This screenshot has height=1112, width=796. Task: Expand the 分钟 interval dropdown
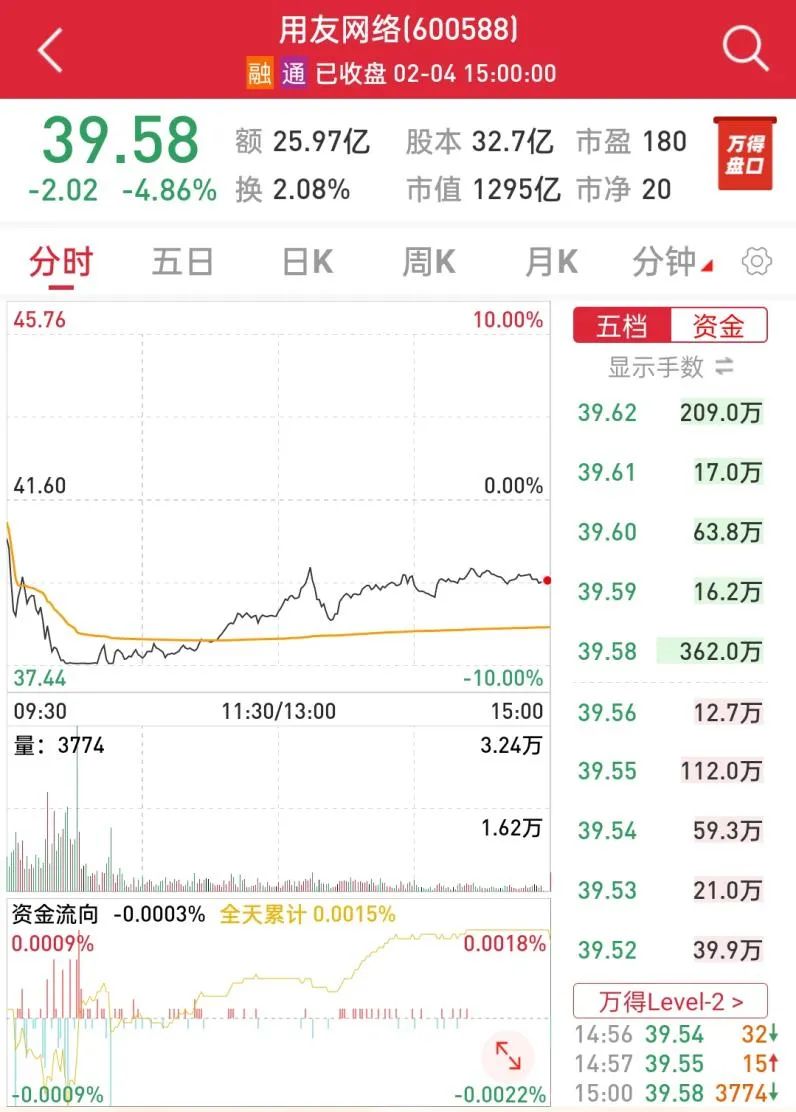pos(673,263)
